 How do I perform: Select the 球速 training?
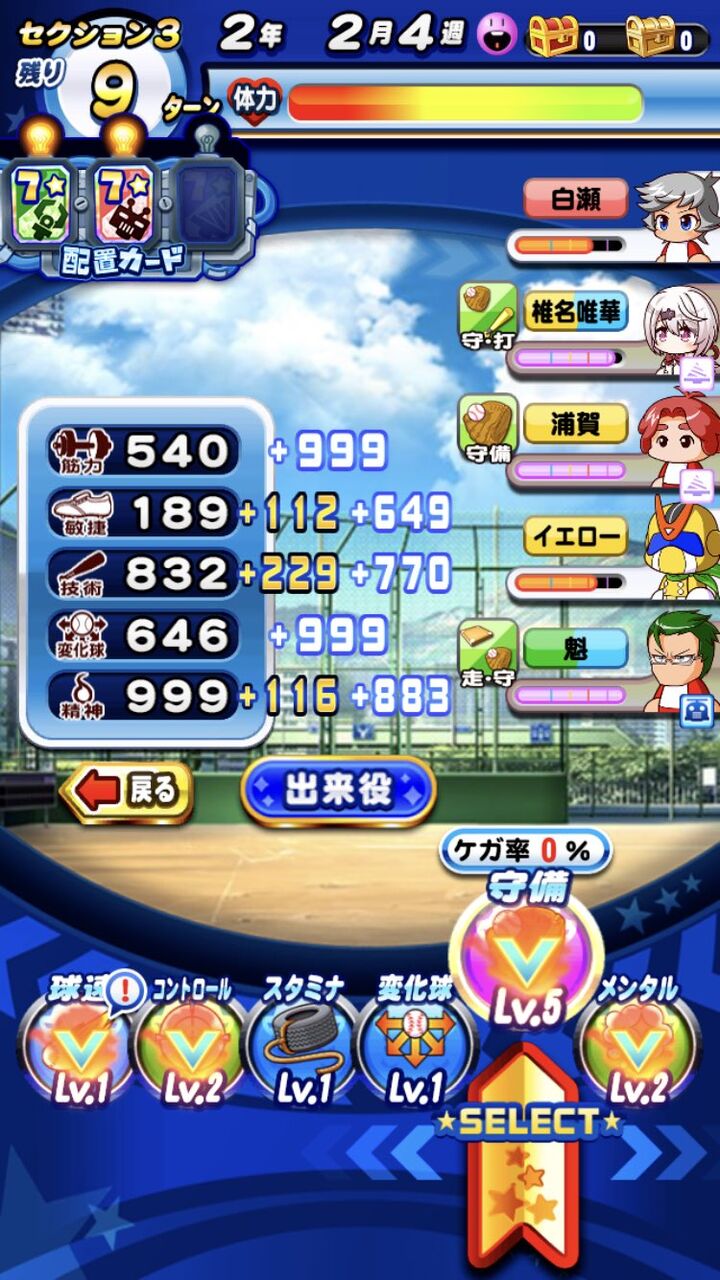click(x=77, y=1045)
